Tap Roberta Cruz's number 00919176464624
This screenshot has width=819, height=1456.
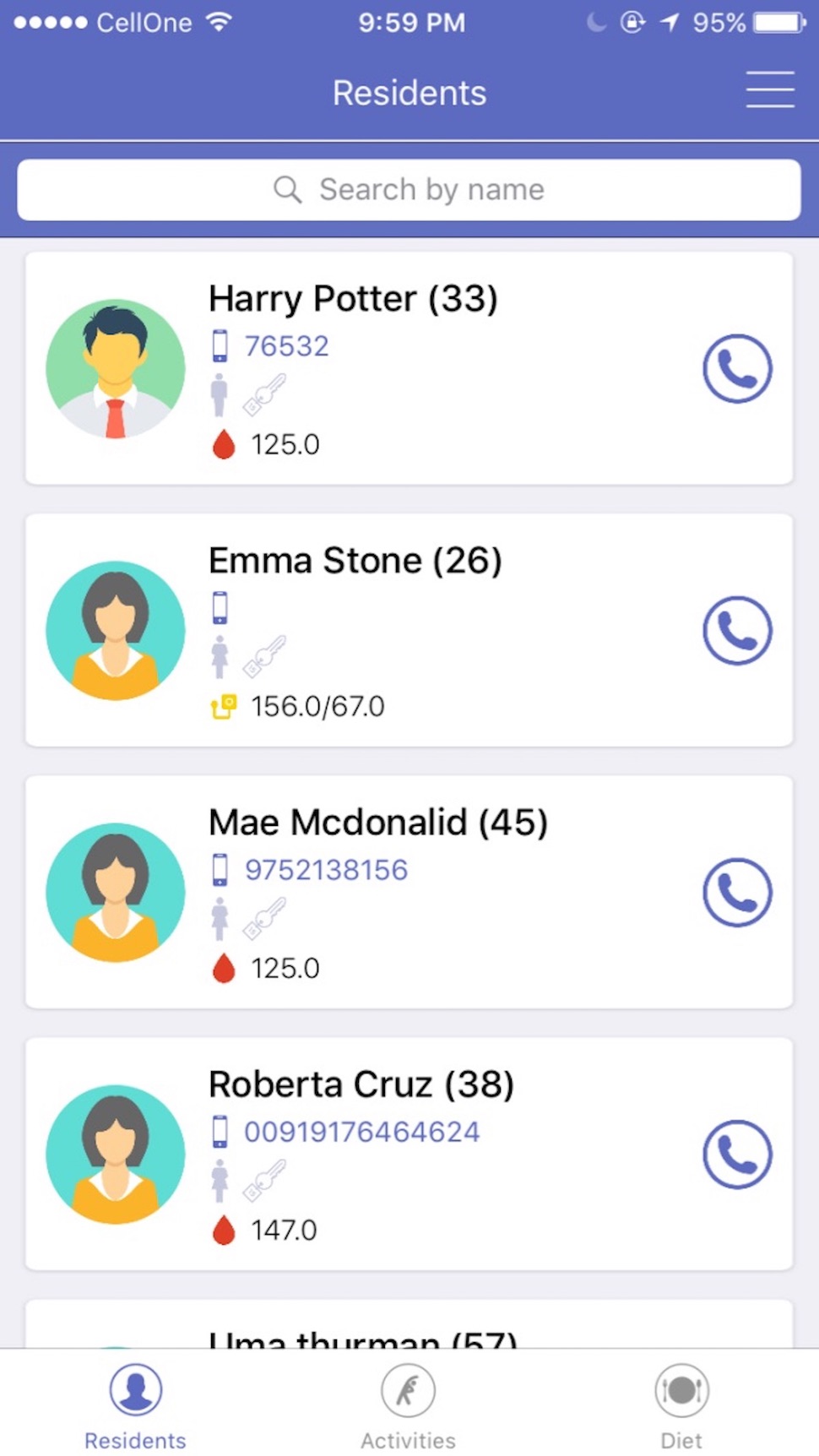361,1132
